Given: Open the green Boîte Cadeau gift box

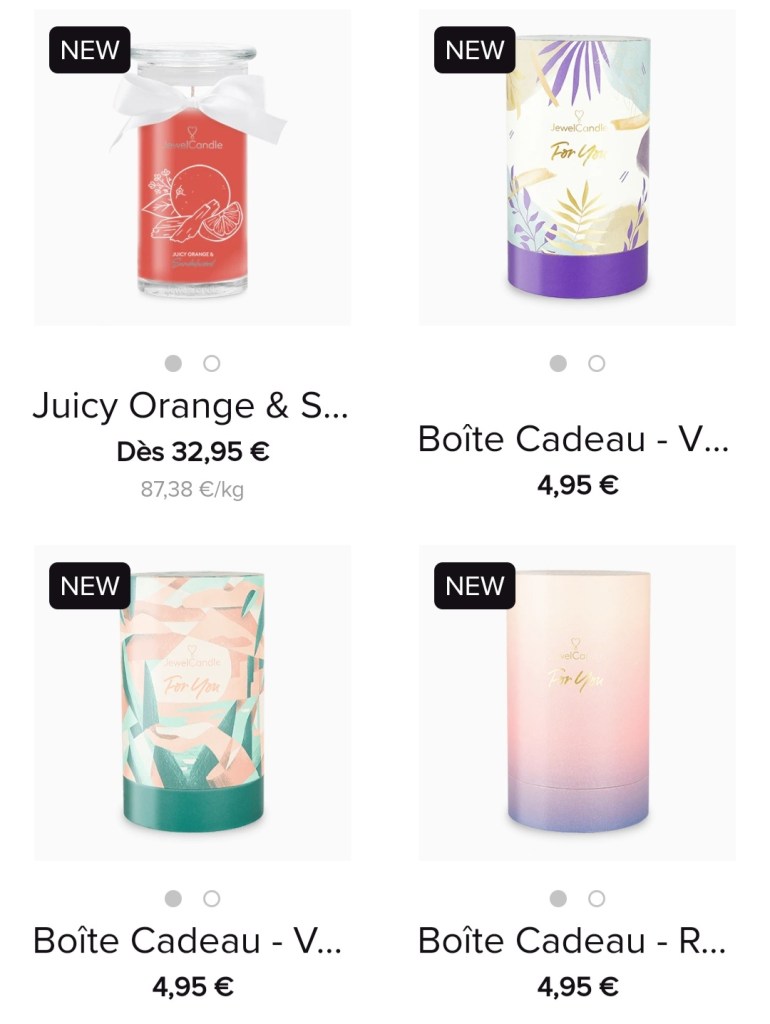Looking at the screenshot, I should (192, 705).
